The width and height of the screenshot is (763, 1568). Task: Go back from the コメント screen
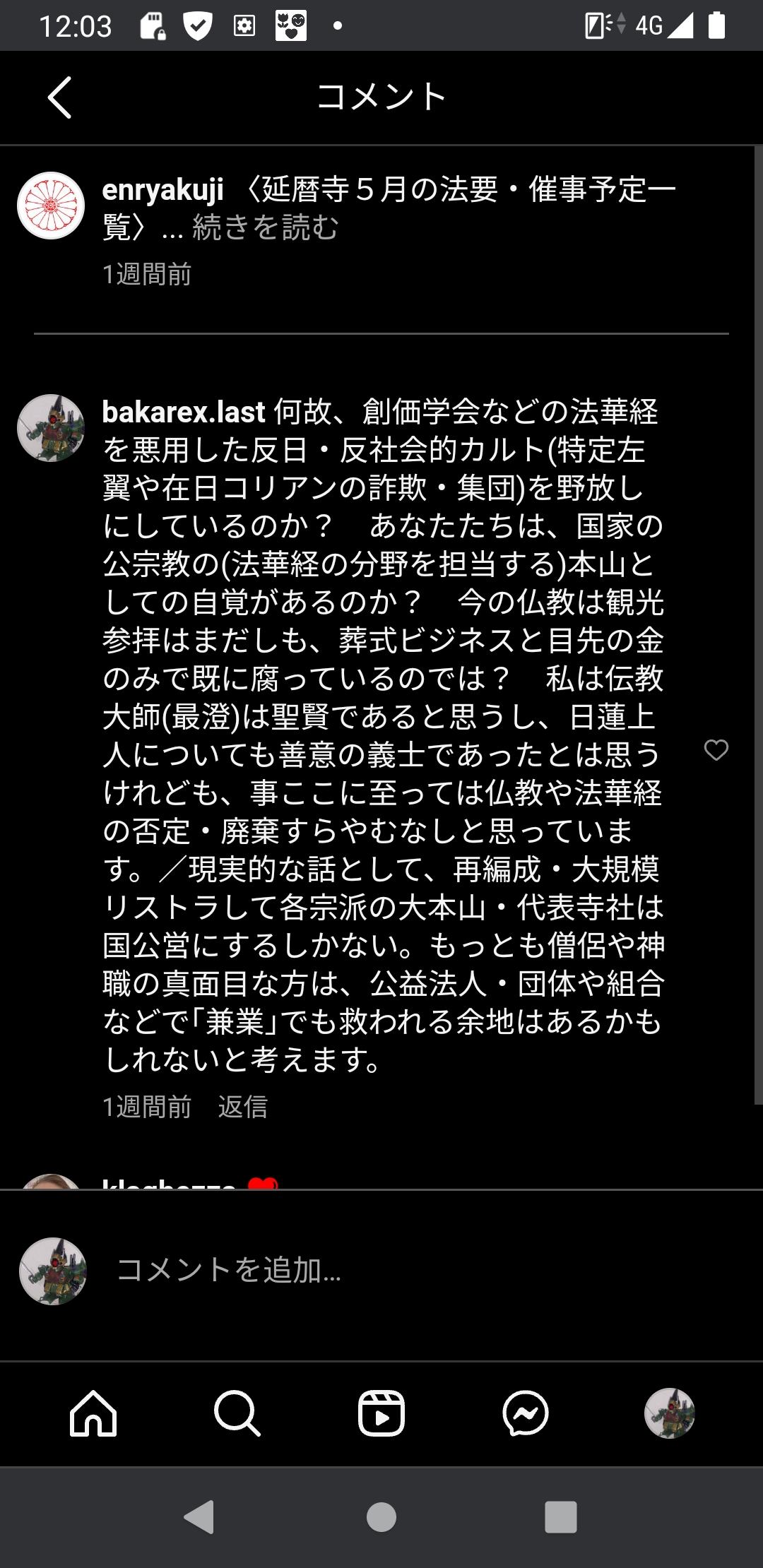59,97
